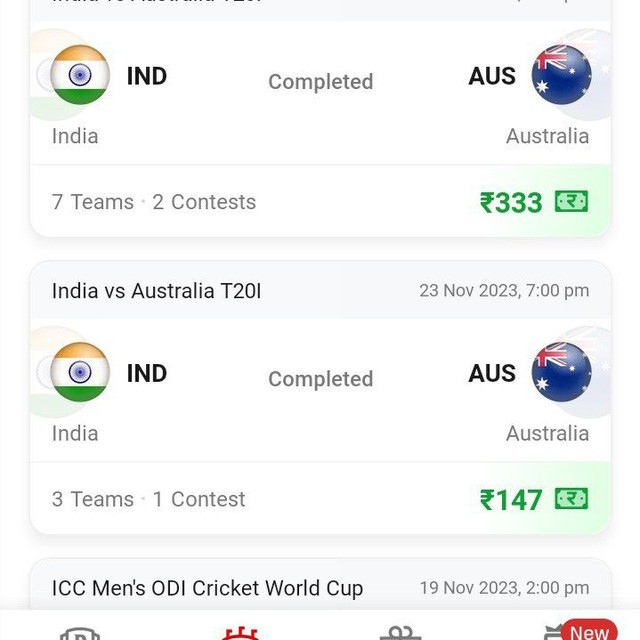Open the ICC Men's ODI Cricket World Cup match
This screenshot has width=640, height=640.
pos(320,584)
